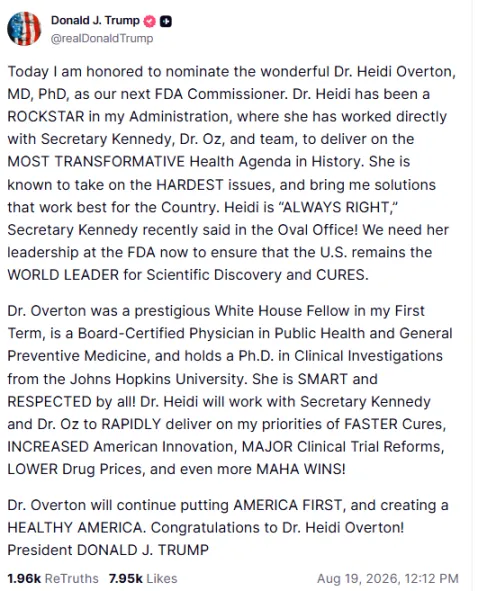478x591 pixels.
Task: View the 7.95k Likes list
Action: (x=143, y=578)
